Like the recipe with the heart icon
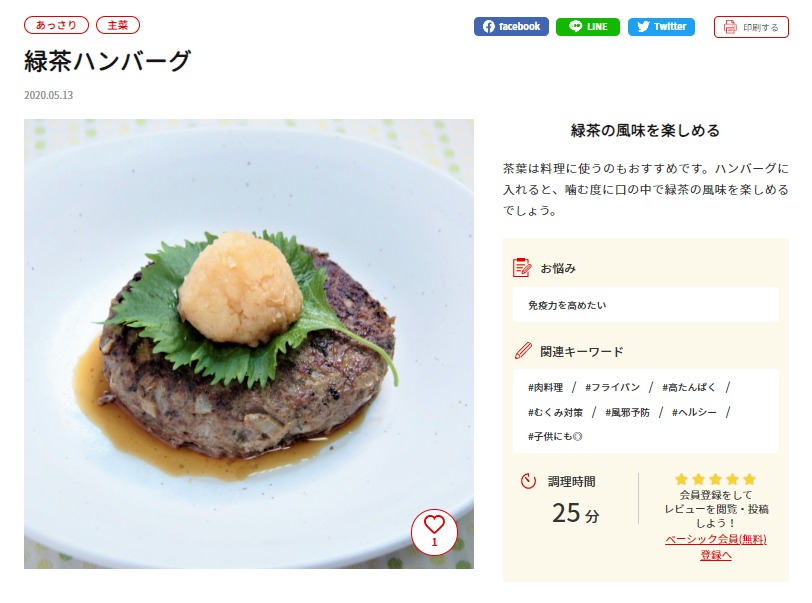This screenshot has height=603, width=812. click(x=434, y=531)
